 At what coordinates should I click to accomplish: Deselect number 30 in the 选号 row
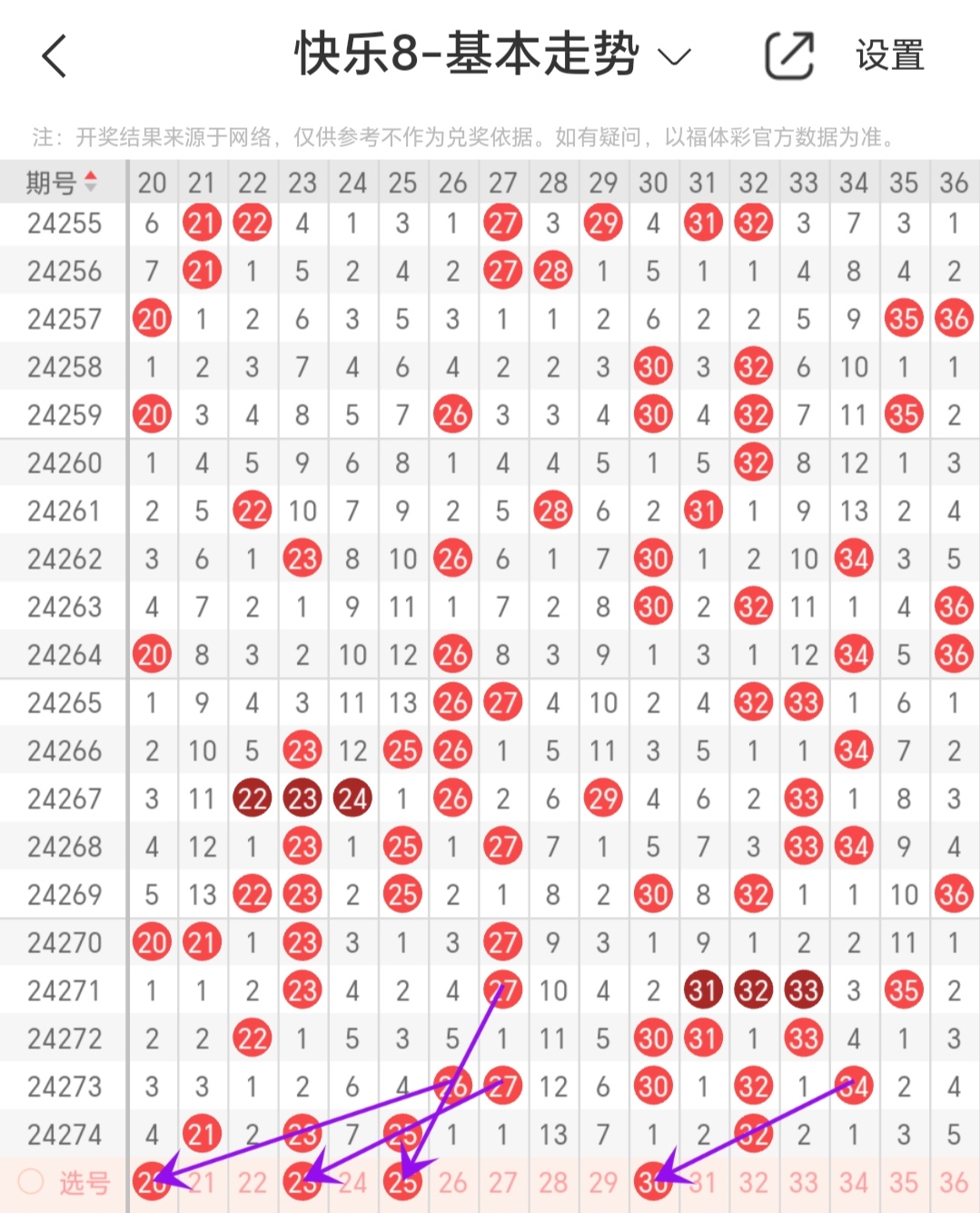point(653,1182)
